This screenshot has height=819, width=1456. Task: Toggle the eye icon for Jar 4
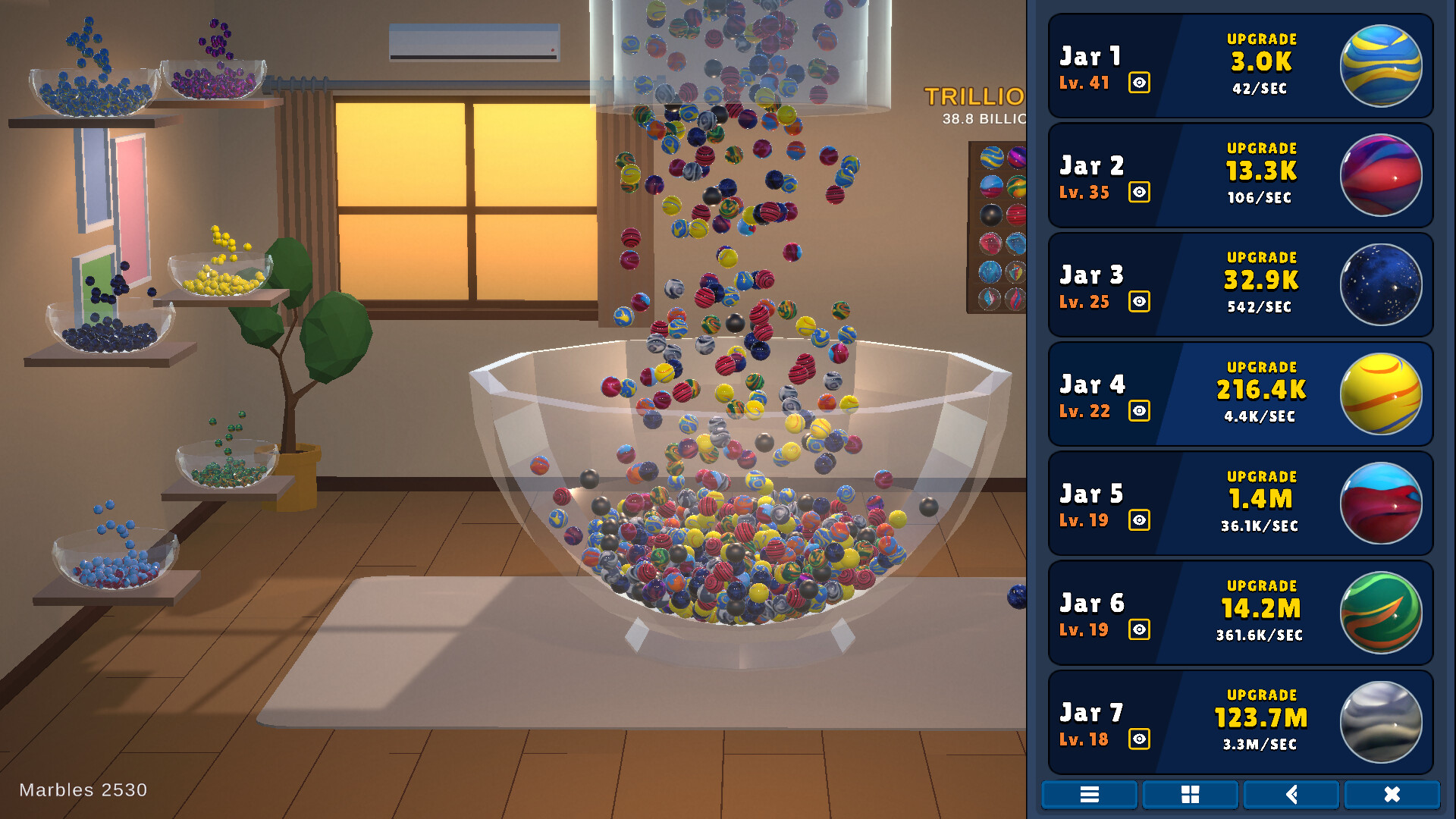click(1139, 411)
